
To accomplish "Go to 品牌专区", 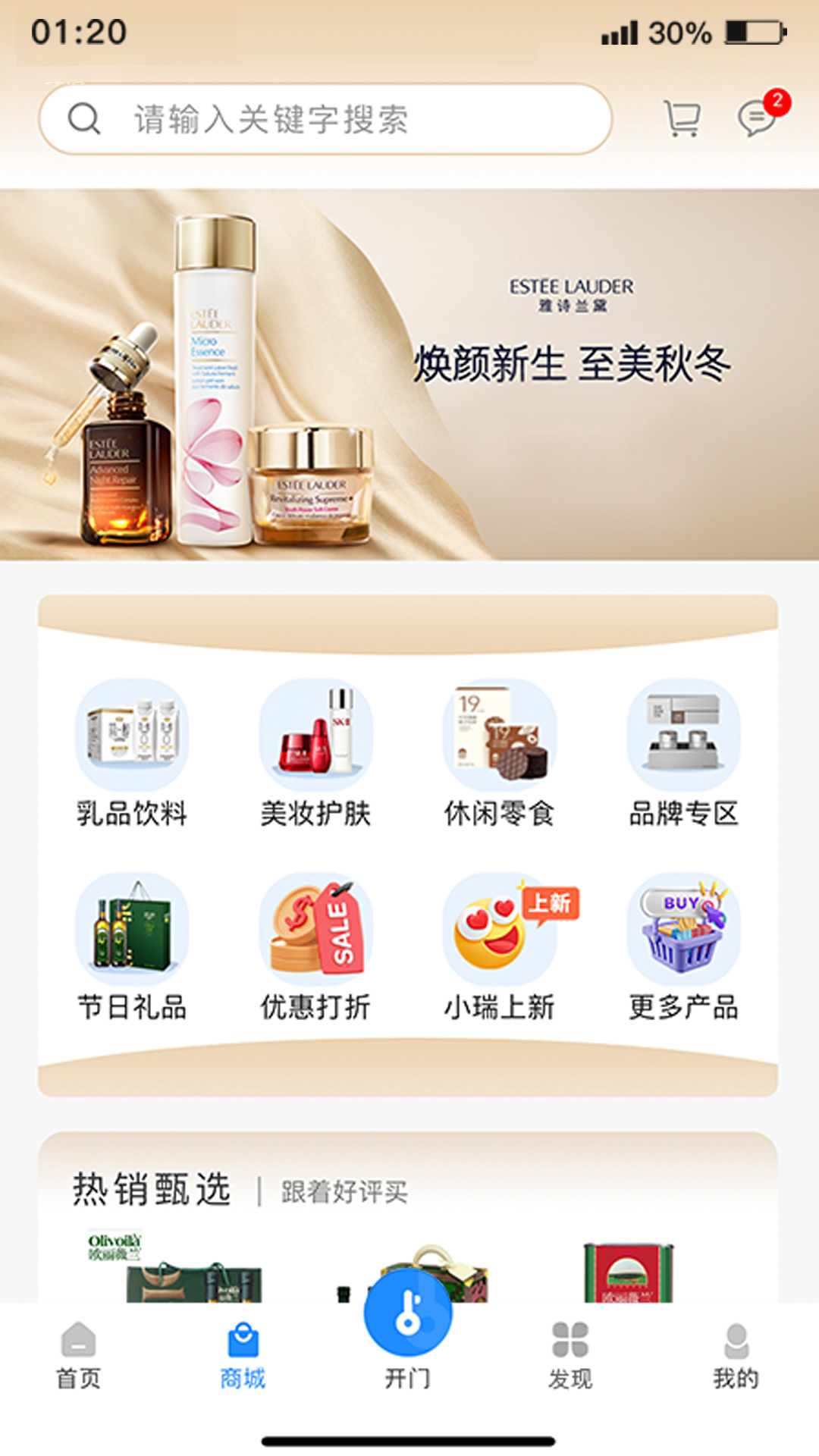I will pyautogui.click(x=683, y=754).
